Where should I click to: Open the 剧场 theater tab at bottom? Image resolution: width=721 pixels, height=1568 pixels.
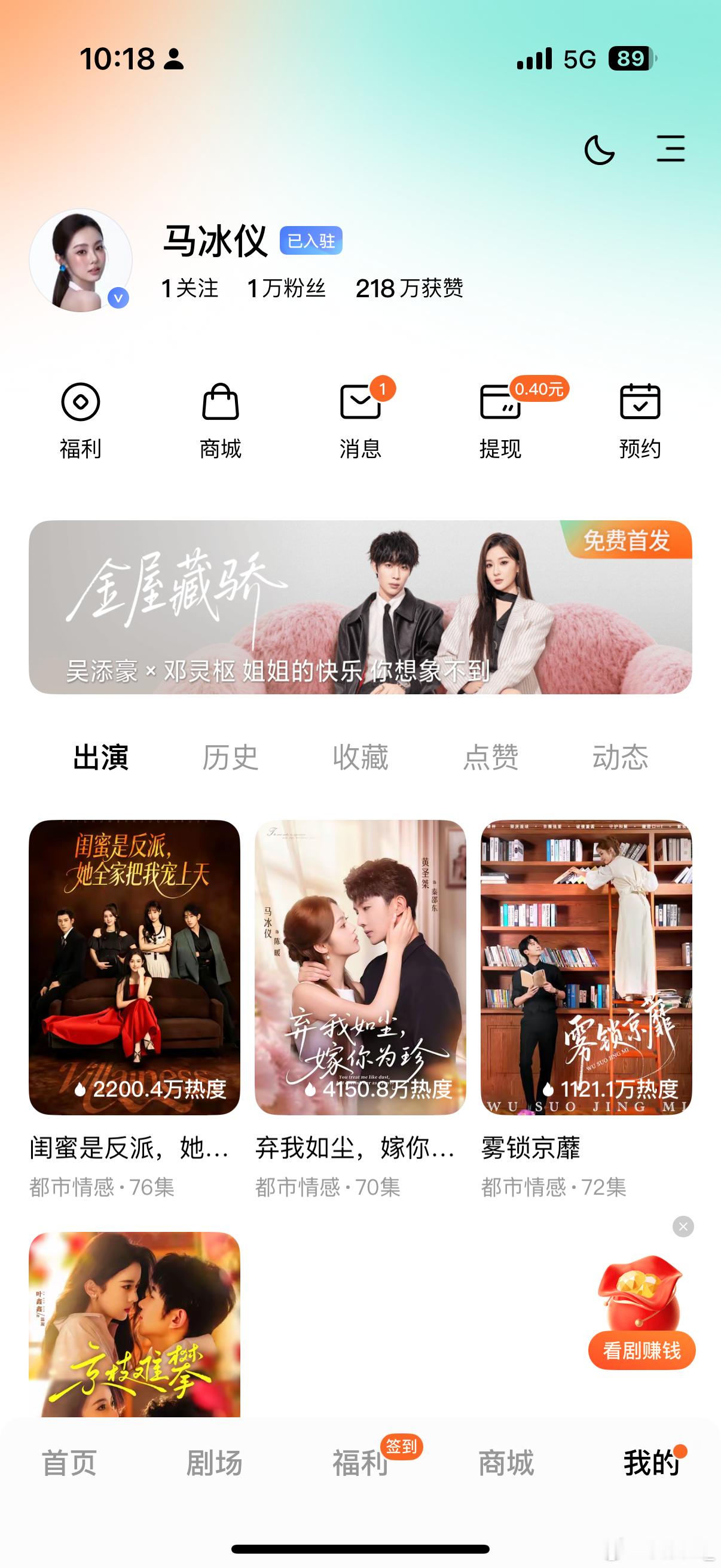pyautogui.click(x=213, y=1465)
